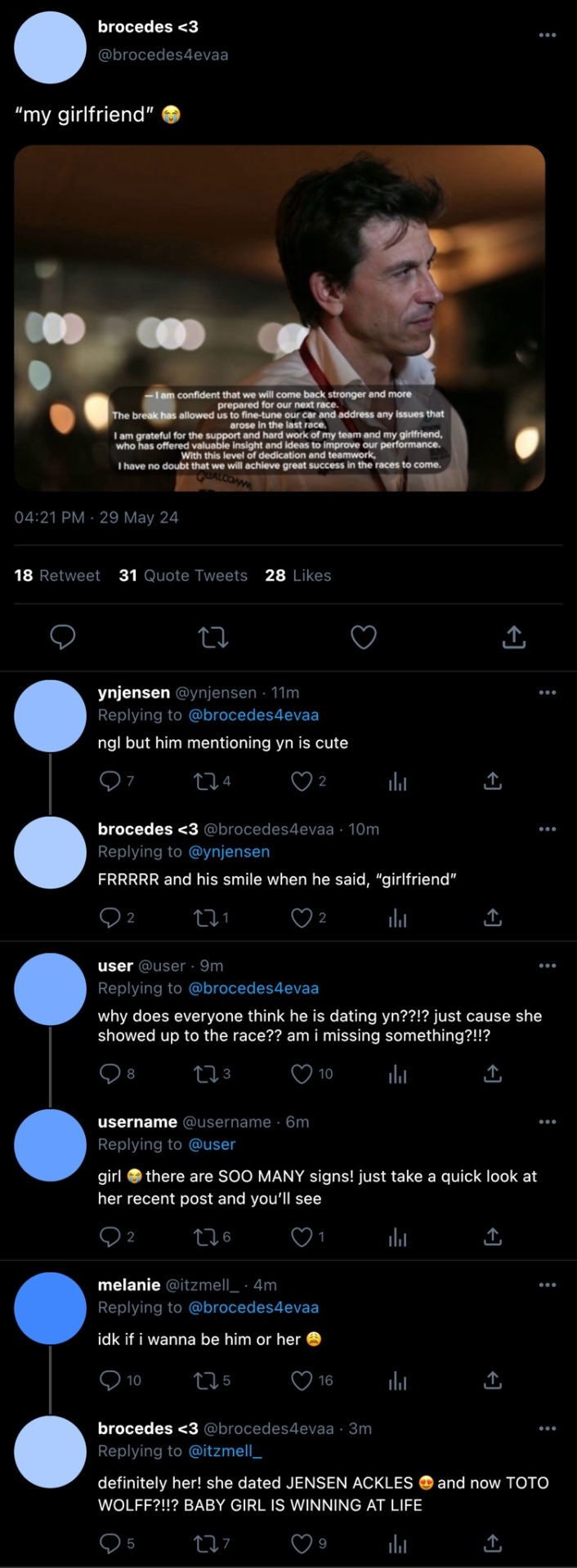Reply to the main "my girlfriend" tweet
This screenshot has width=577, height=1568.
[x=63, y=637]
